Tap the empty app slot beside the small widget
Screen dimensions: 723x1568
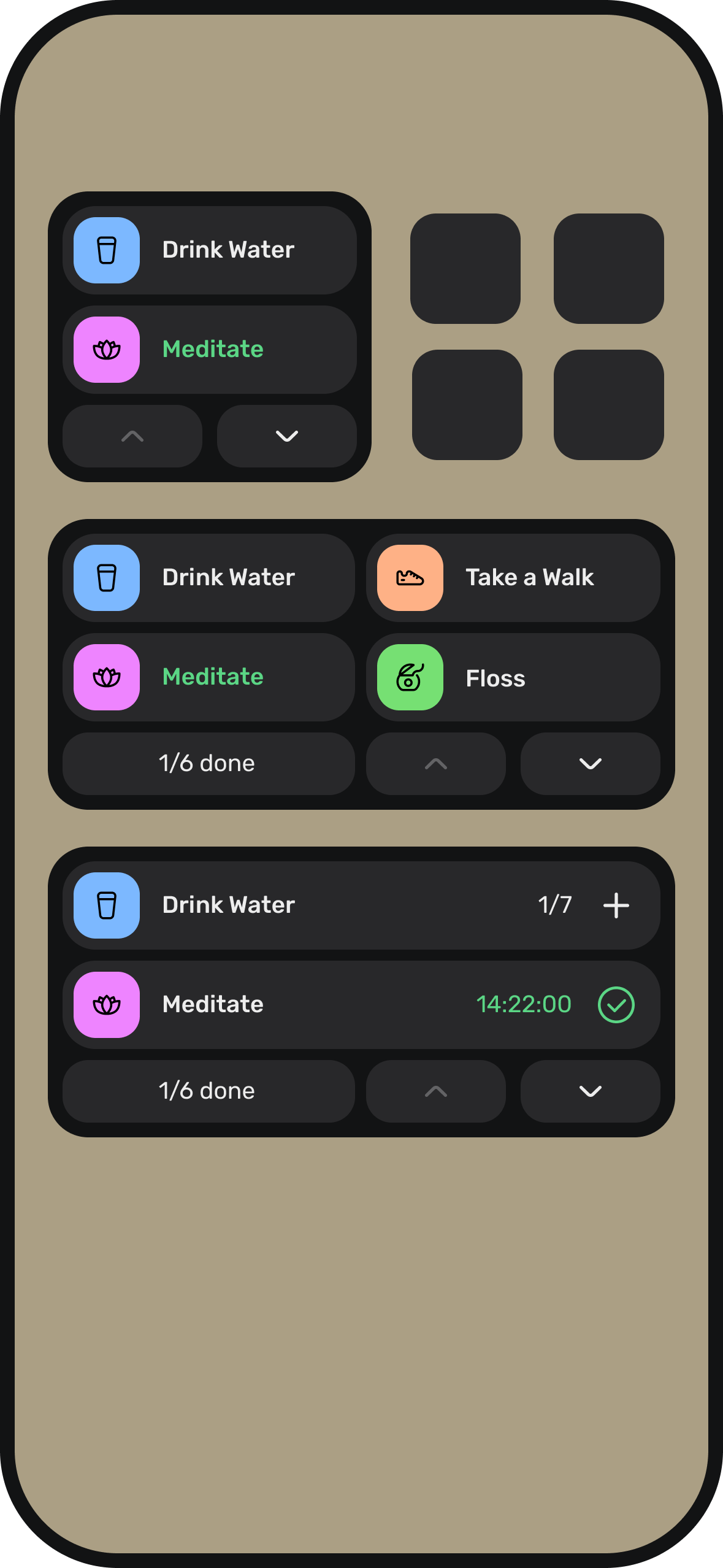point(466,267)
